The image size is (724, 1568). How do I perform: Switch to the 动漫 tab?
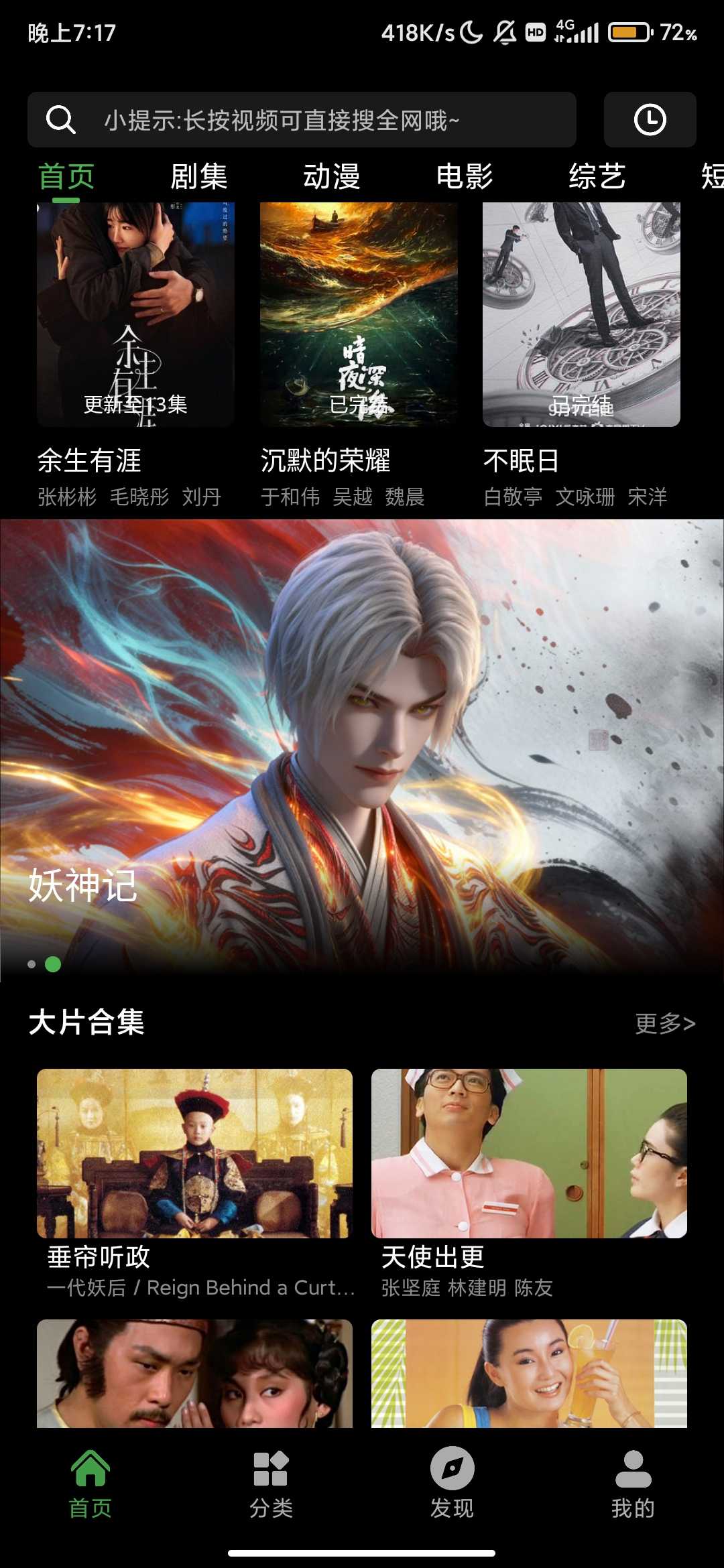[x=332, y=177]
